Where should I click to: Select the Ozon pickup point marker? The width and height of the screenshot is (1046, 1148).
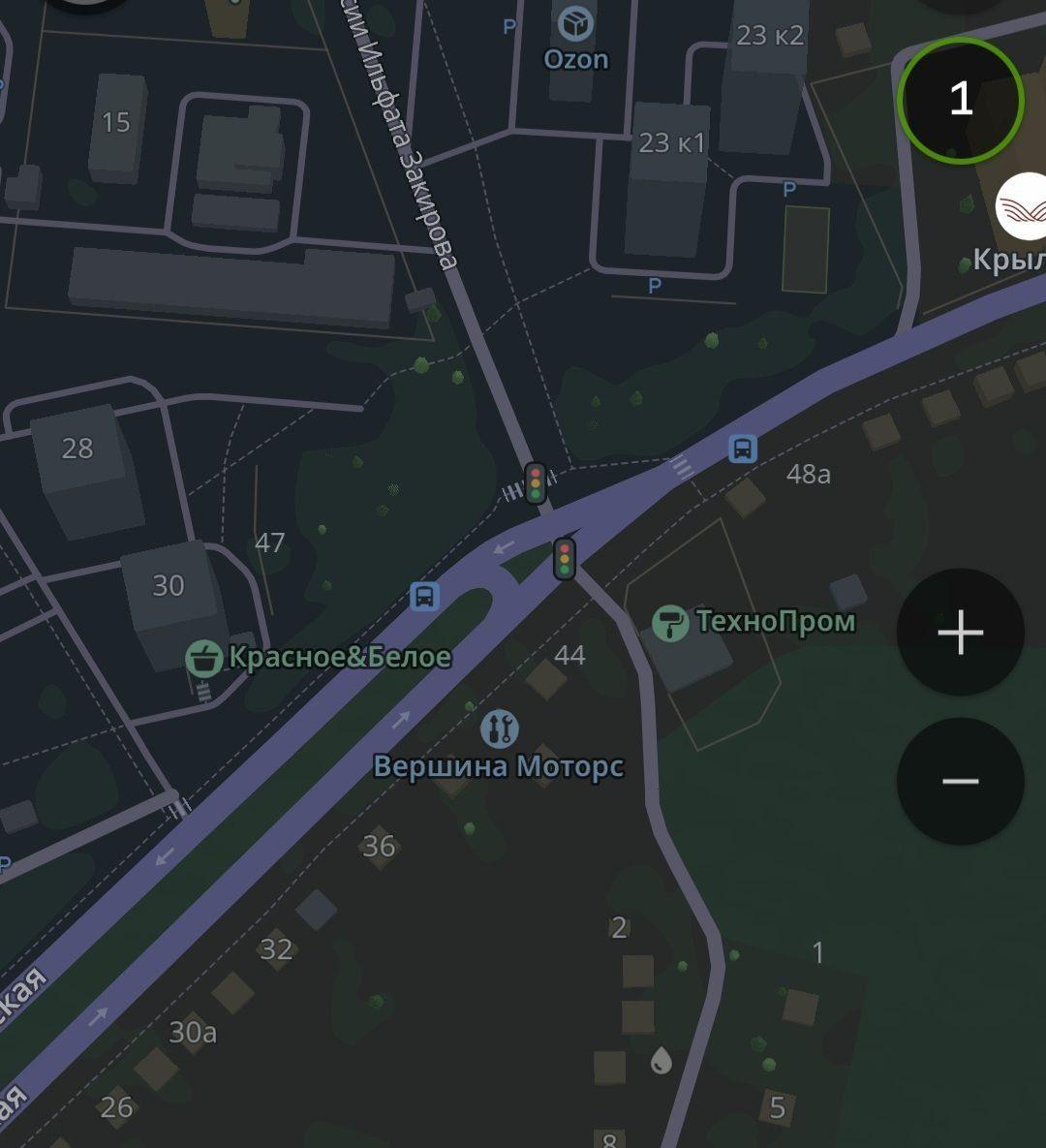(576, 23)
